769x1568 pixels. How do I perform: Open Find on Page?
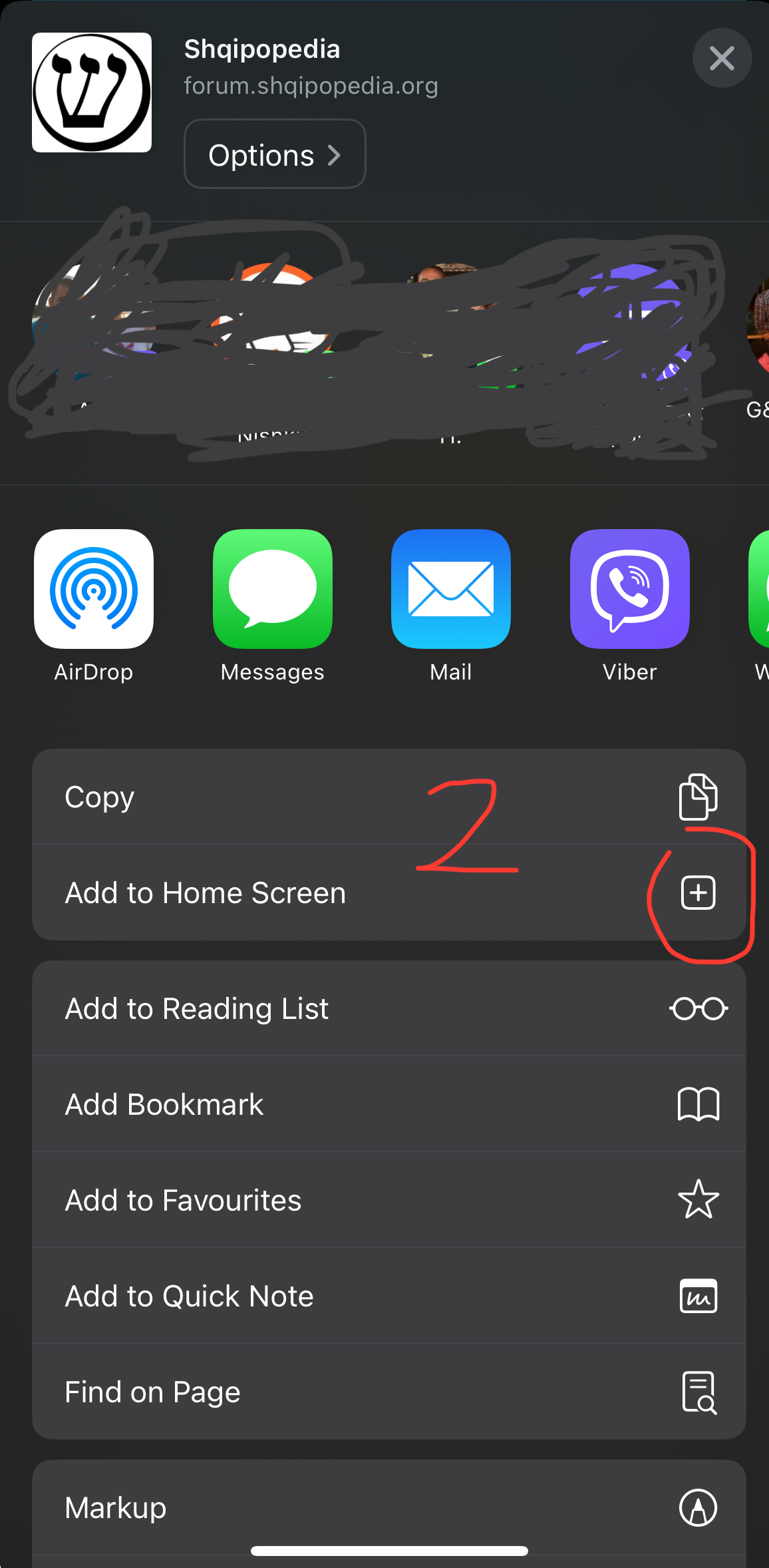tap(388, 1392)
